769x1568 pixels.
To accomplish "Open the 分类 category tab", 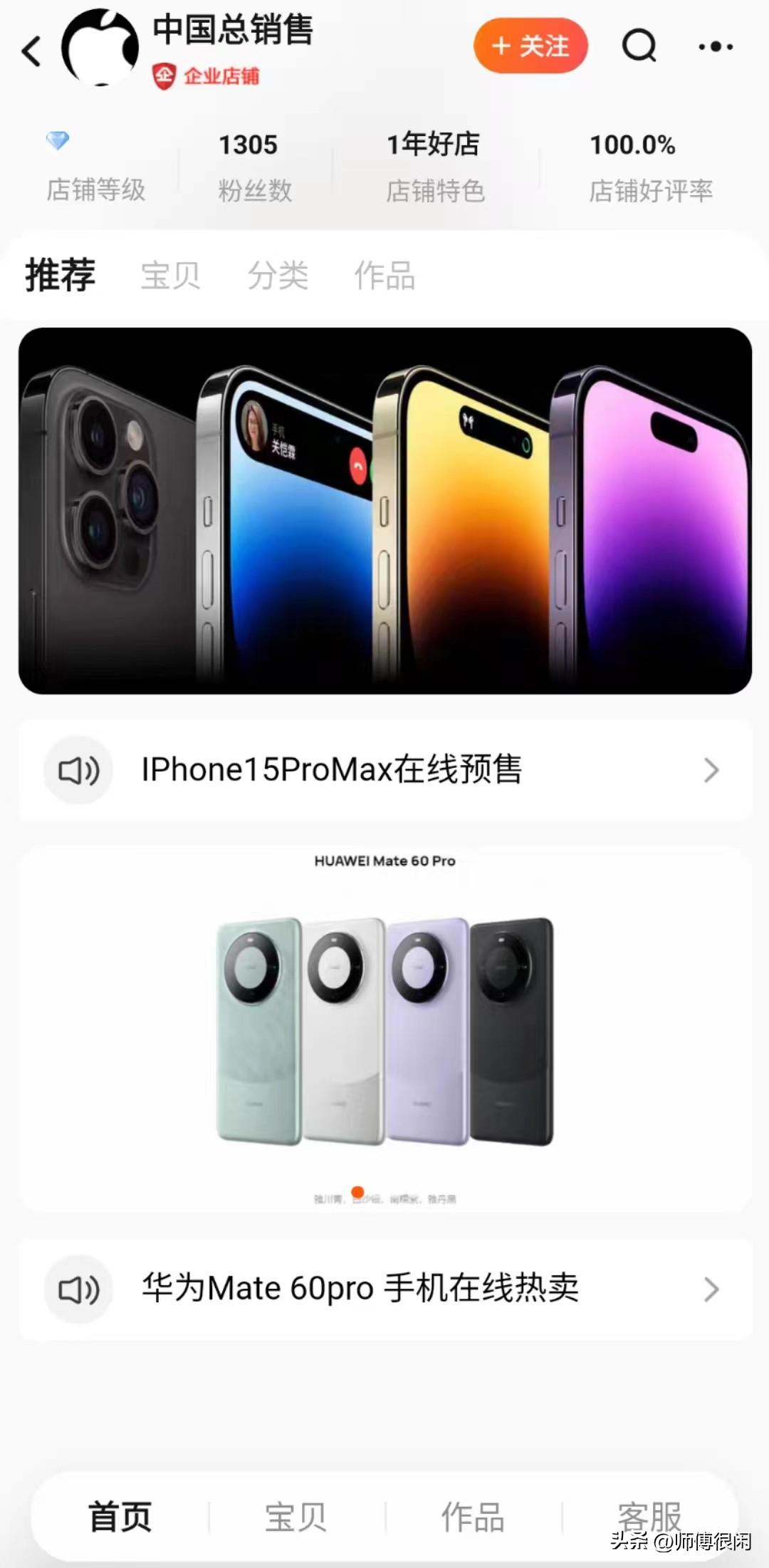I will click(278, 276).
